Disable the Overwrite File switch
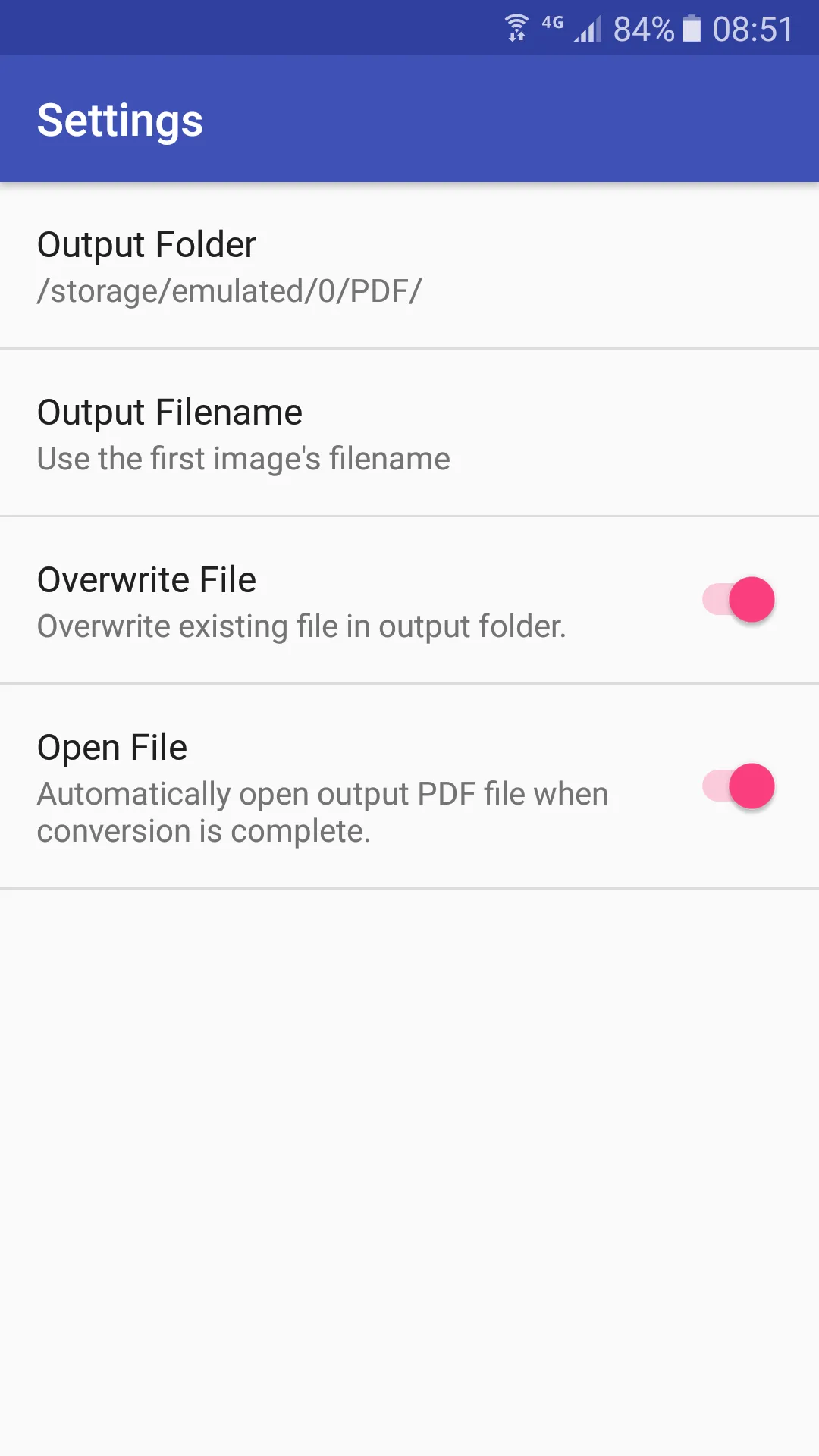This screenshot has height=1456, width=819. (x=738, y=600)
